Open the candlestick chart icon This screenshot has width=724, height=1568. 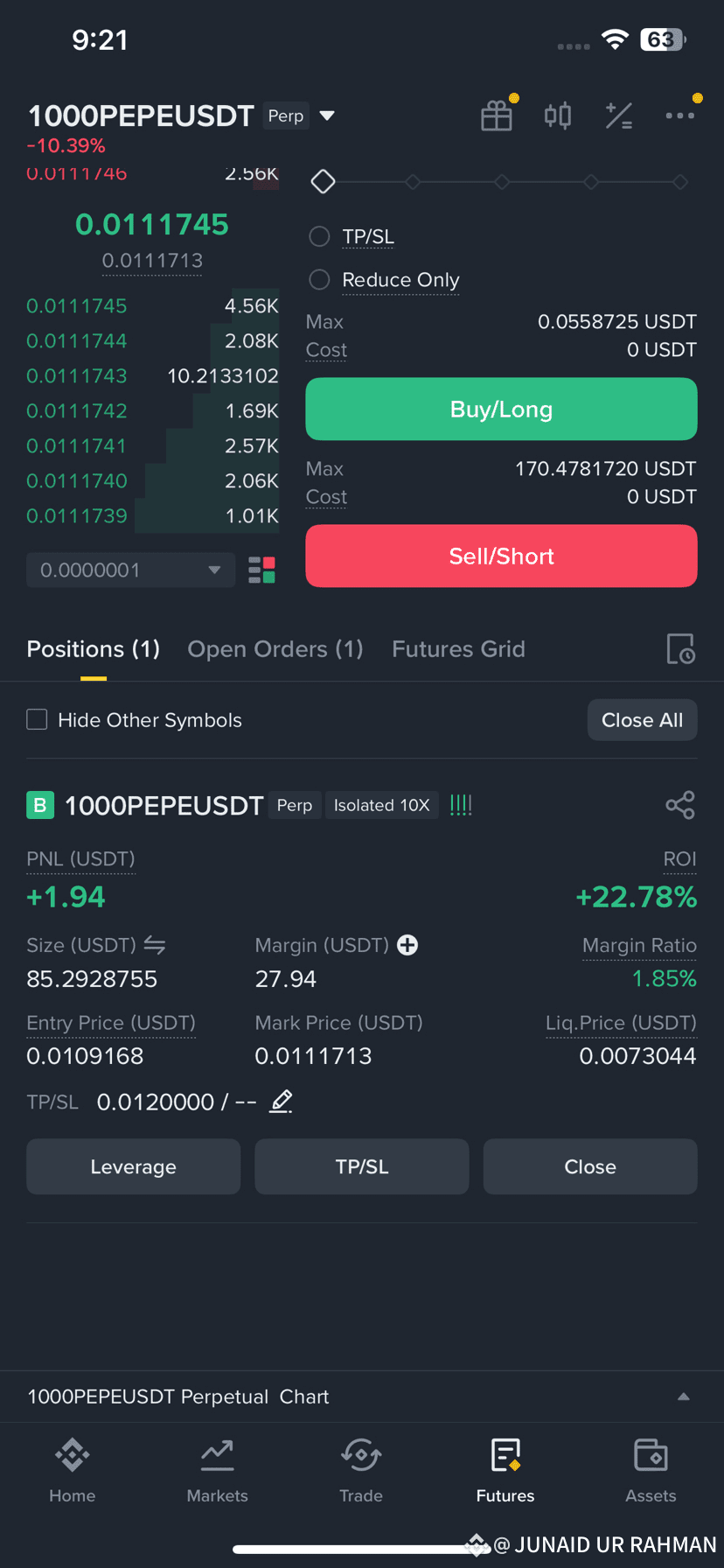(558, 115)
